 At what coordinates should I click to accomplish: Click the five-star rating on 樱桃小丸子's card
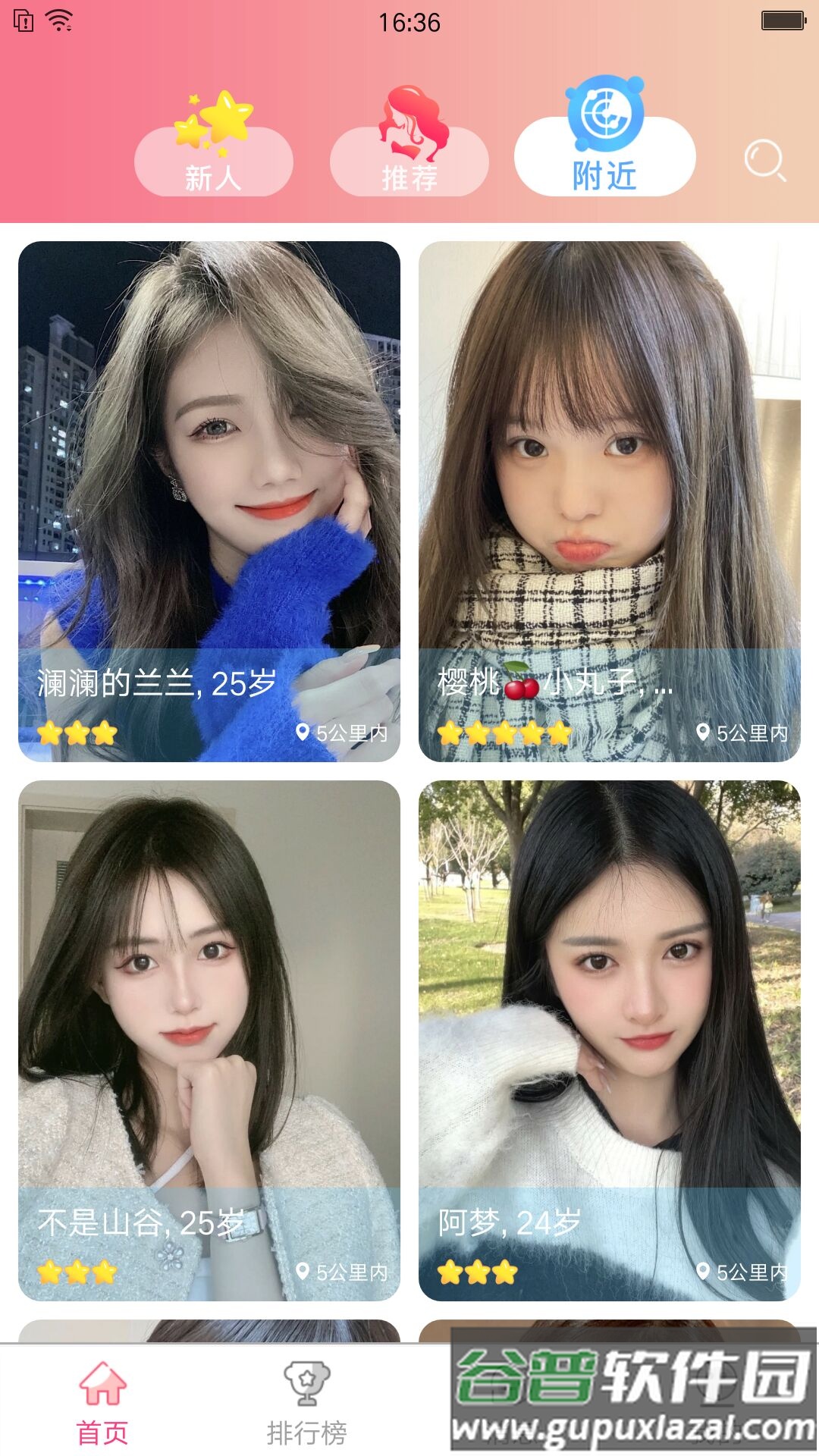pyautogui.click(x=504, y=733)
